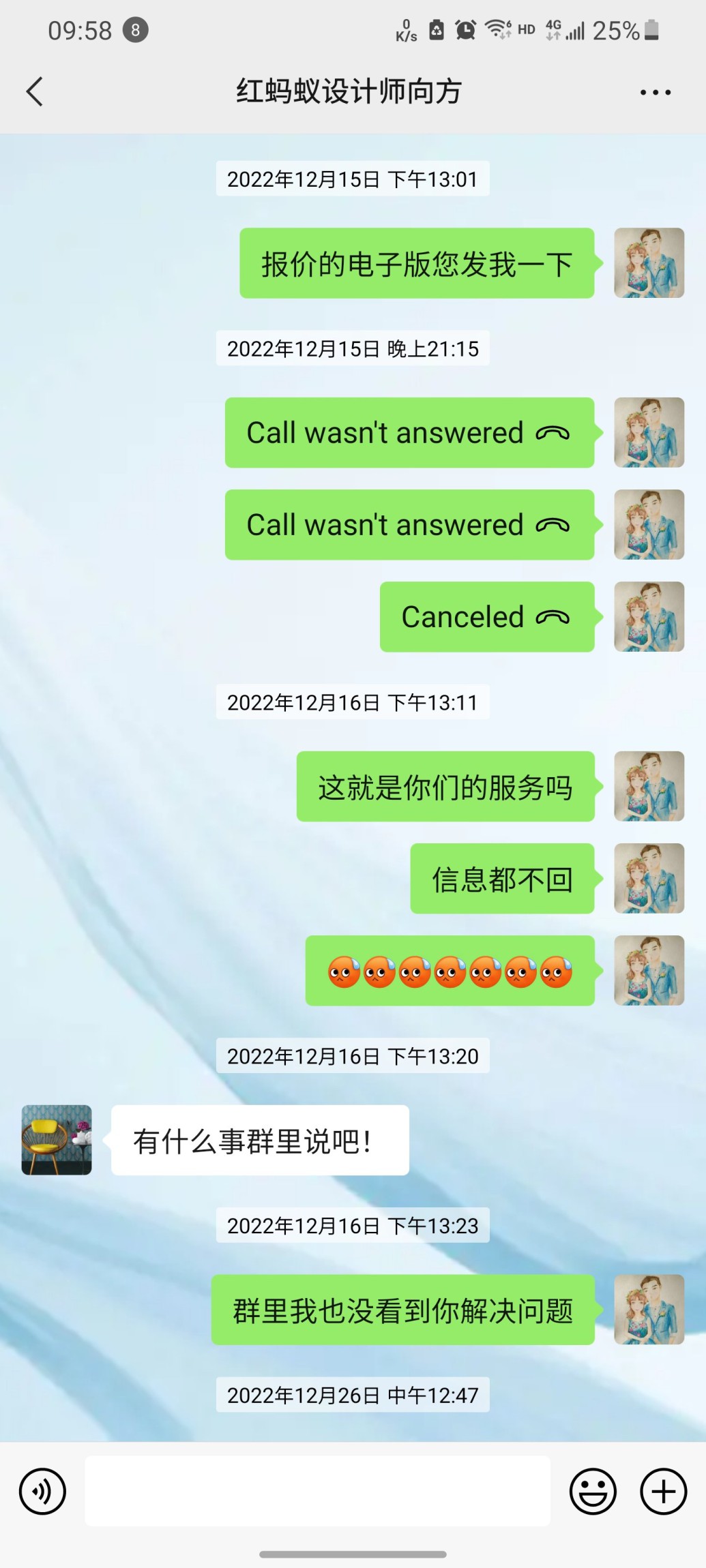Image resolution: width=706 pixels, height=1568 pixels.
Task: Open my avatar beside 报价的电子版您发我一下
Action: click(649, 263)
